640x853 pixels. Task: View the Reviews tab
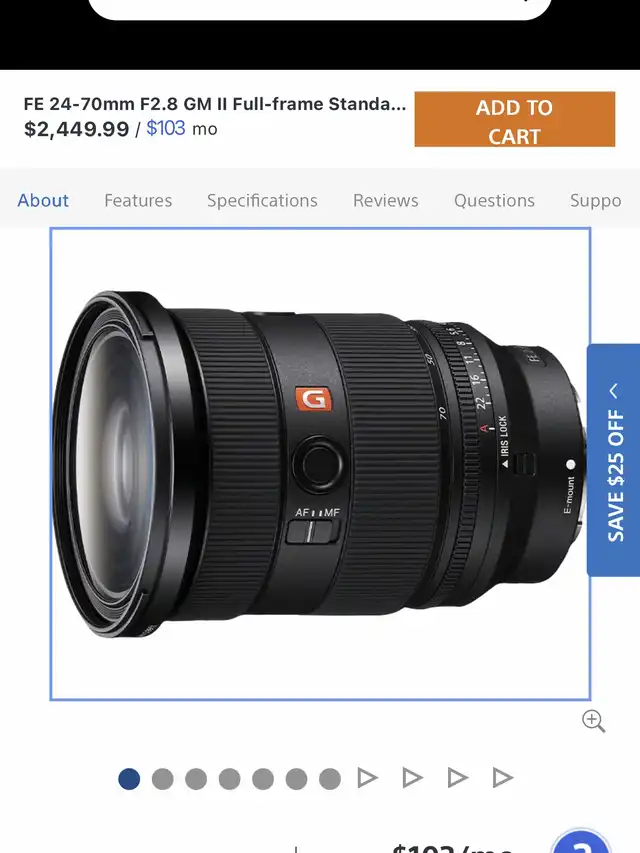385,200
